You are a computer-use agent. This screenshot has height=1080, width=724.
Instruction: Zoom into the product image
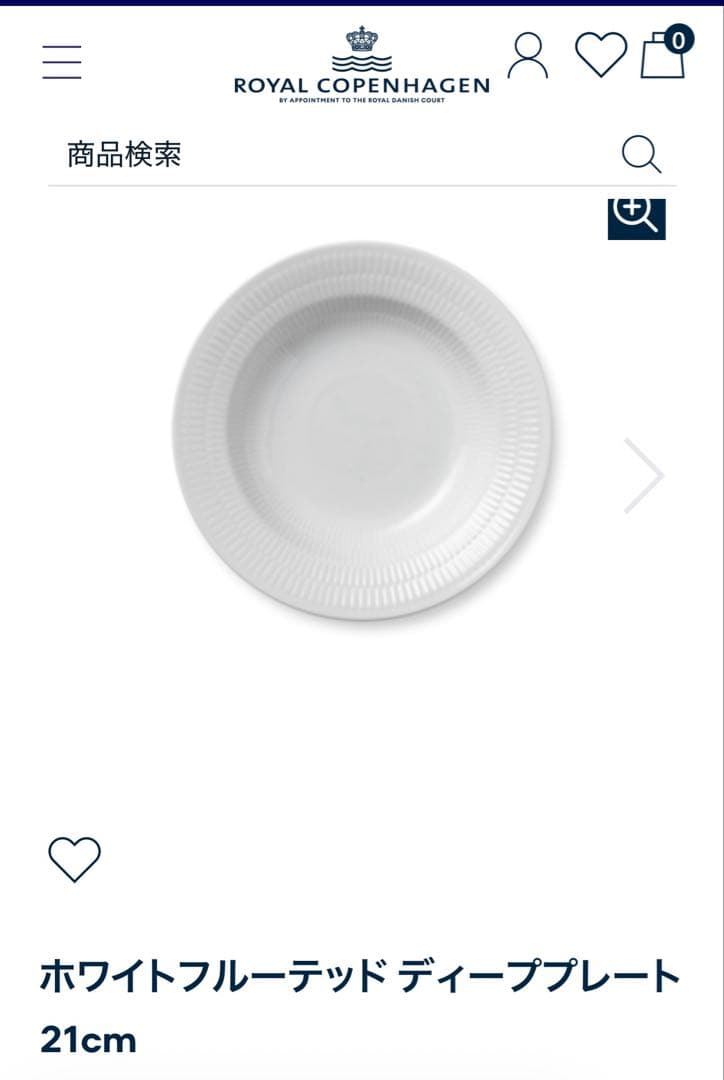636,216
